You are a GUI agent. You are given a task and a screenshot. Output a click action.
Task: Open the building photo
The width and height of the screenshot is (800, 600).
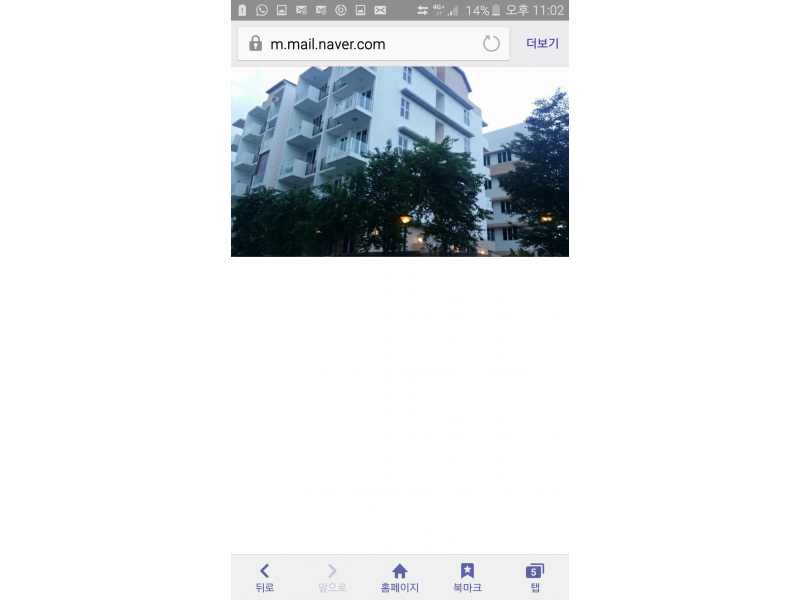click(400, 161)
